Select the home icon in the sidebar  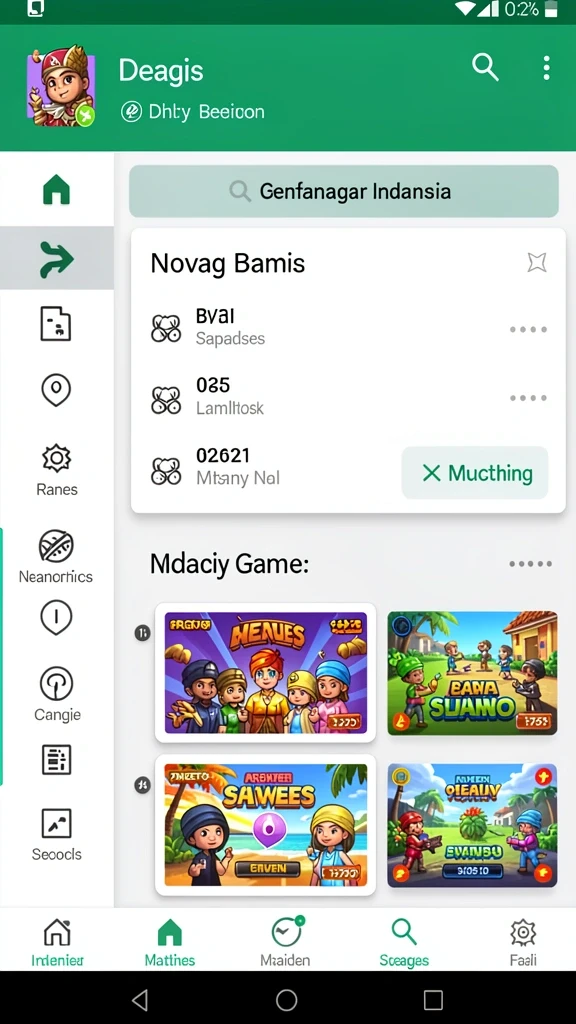coord(56,189)
